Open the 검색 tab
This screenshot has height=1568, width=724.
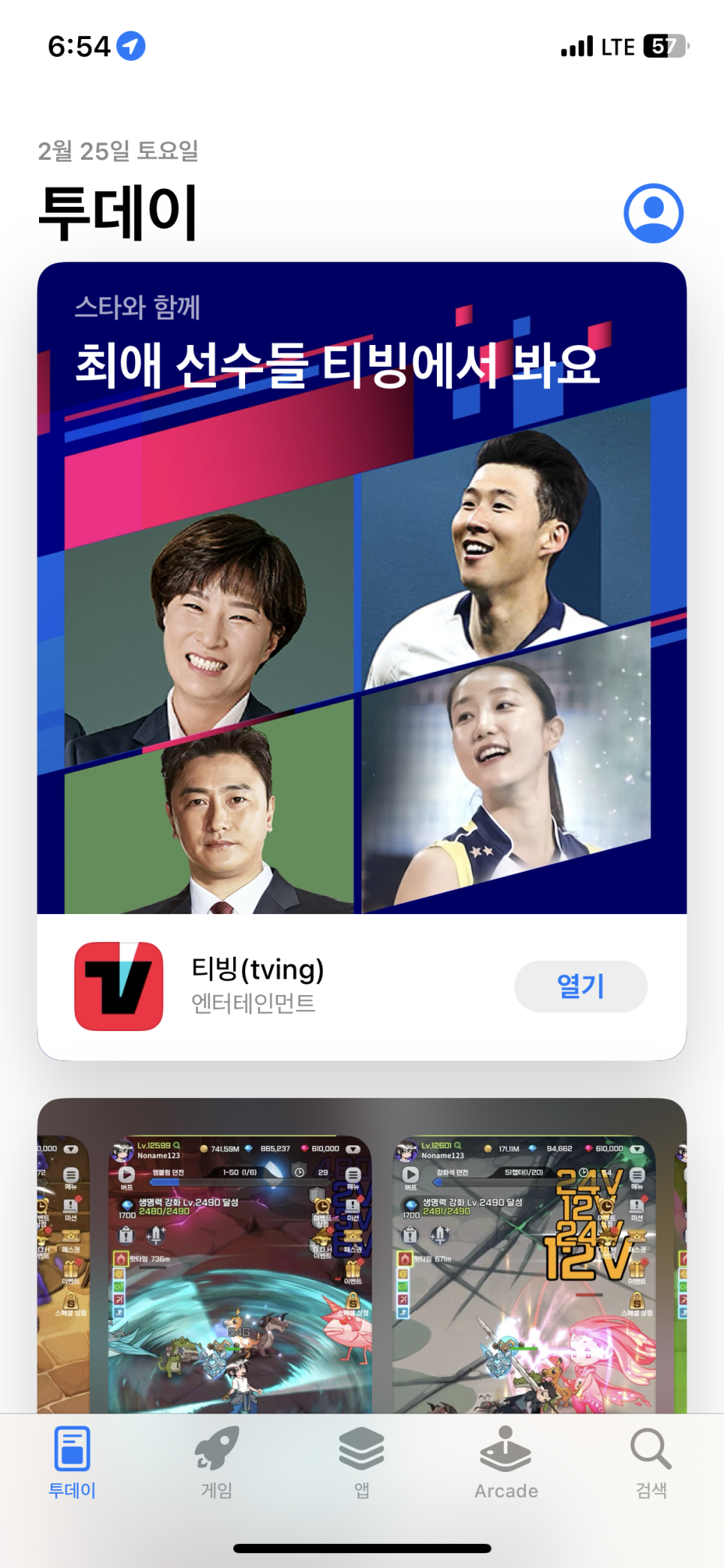tap(651, 1462)
